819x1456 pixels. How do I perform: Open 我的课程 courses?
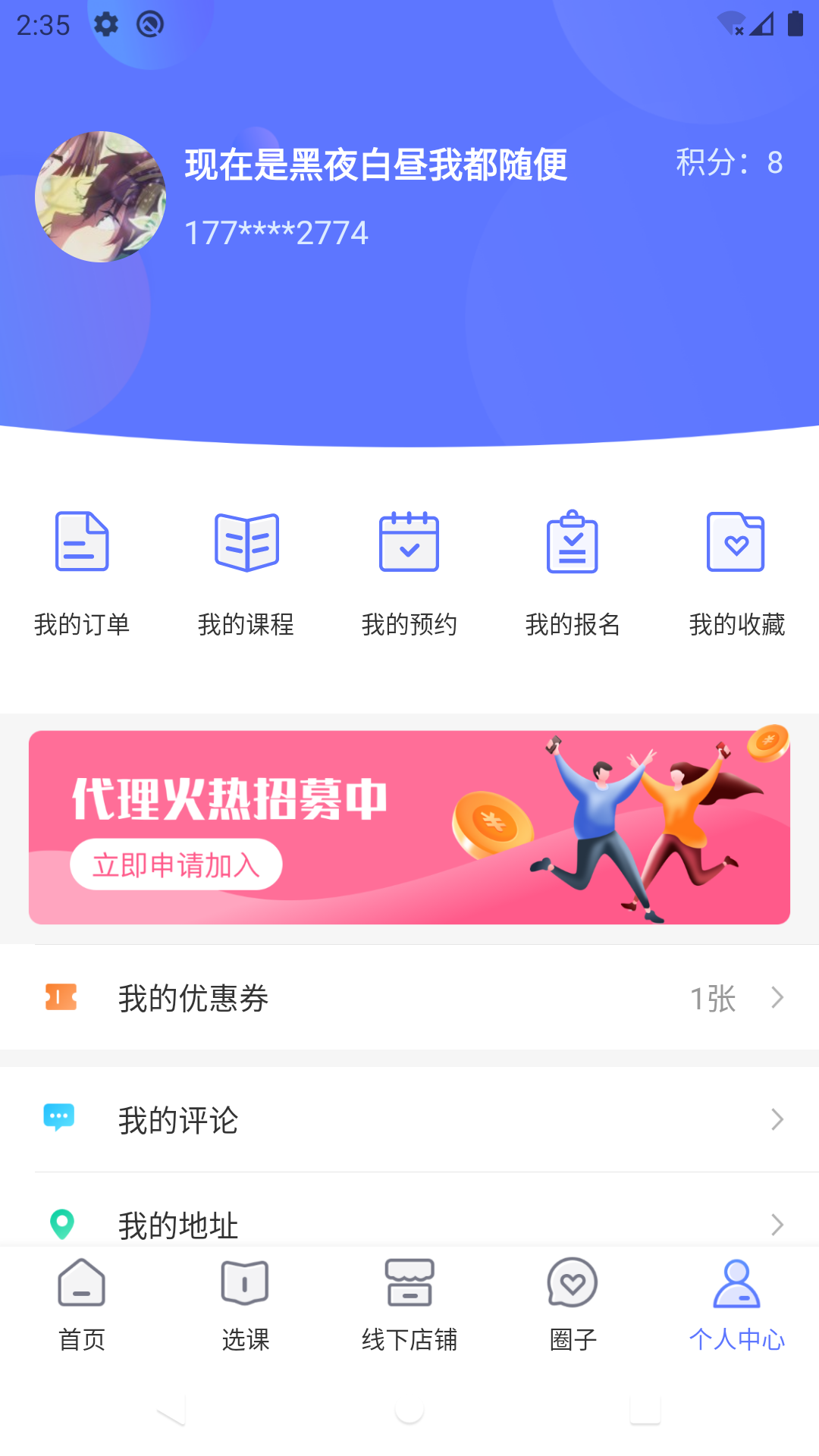pyautogui.click(x=246, y=573)
